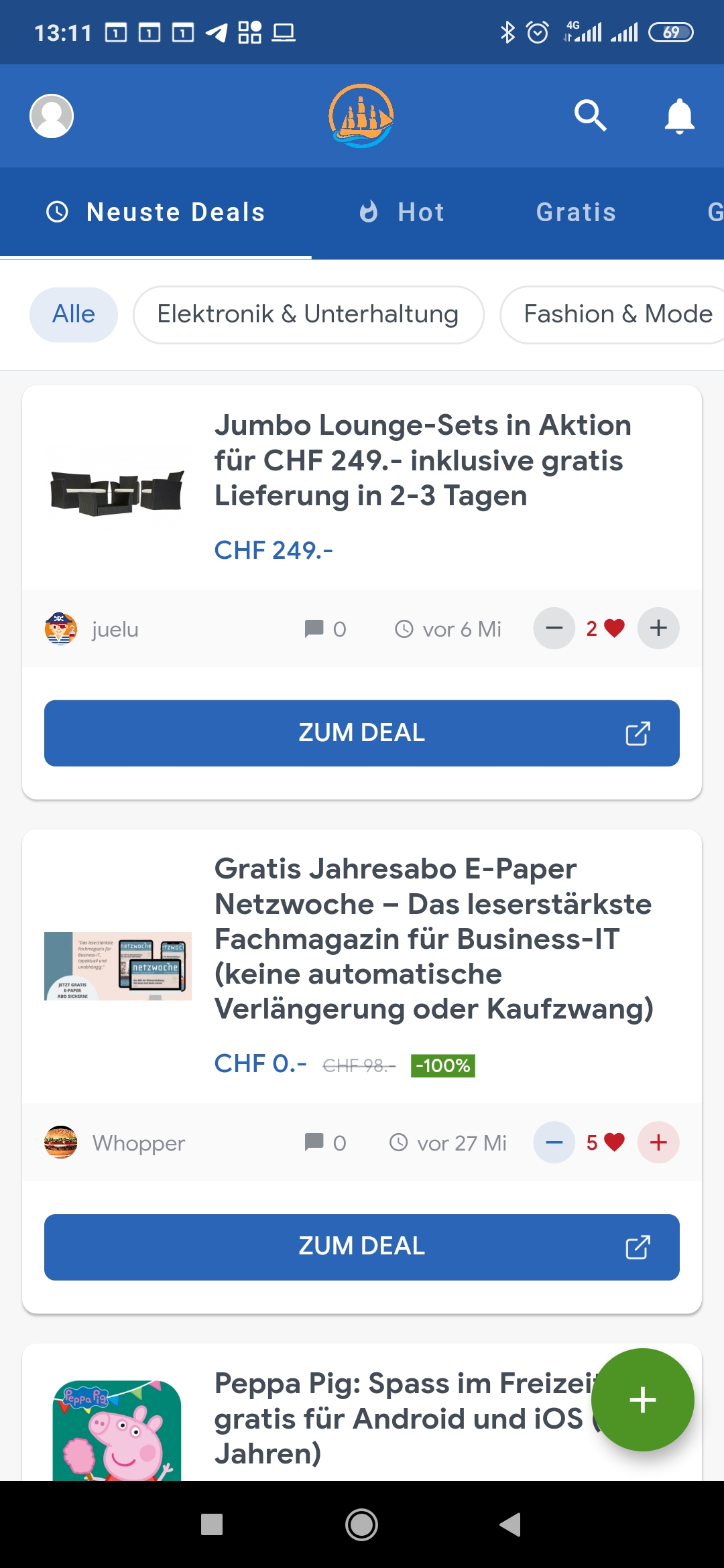Viewport: 724px width, 1568px height.
Task: Go back using the system back button
Action: pos(511,1524)
